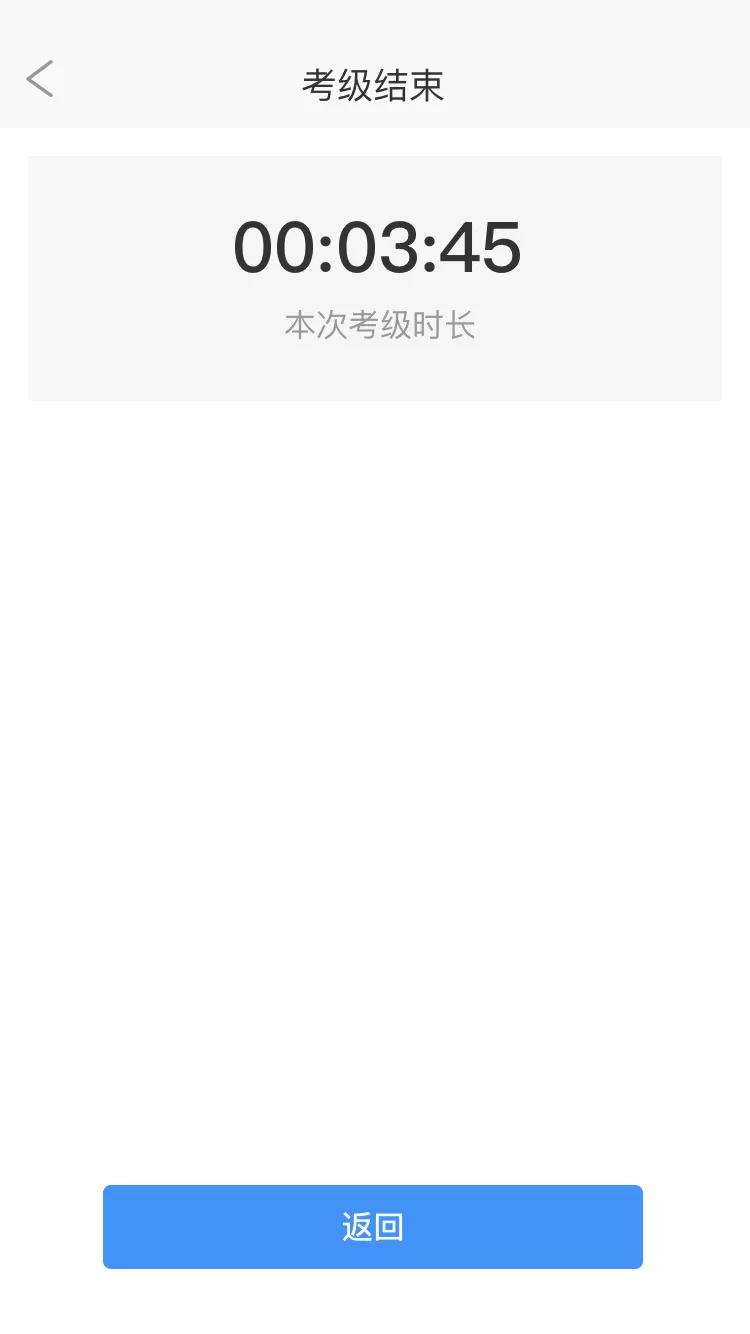This screenshot has width=750, height=1334.
Task: Tap the Return button at the bottom
Action: [373, 1227]
